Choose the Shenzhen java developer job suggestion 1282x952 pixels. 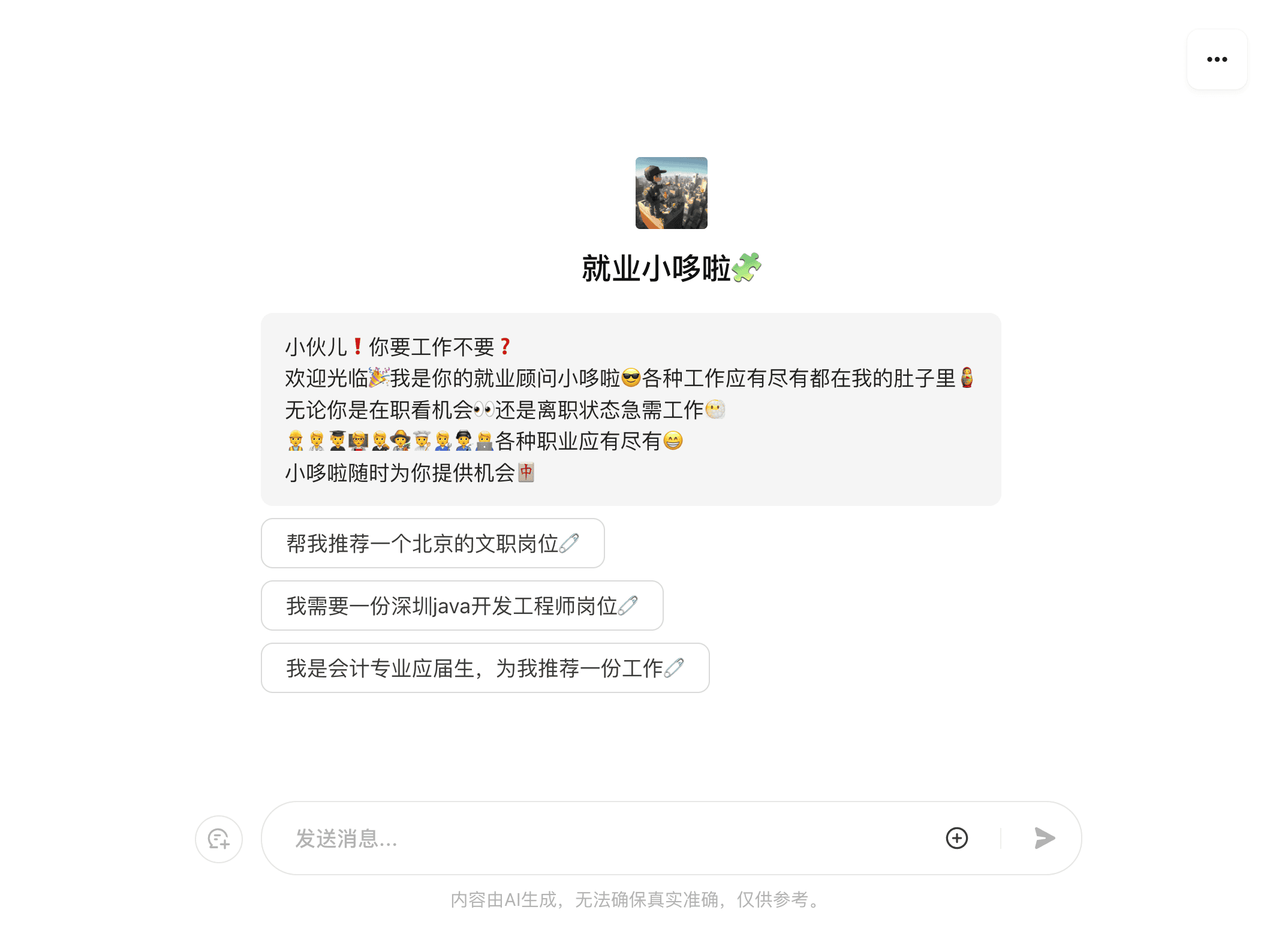(x=462, y=605)
